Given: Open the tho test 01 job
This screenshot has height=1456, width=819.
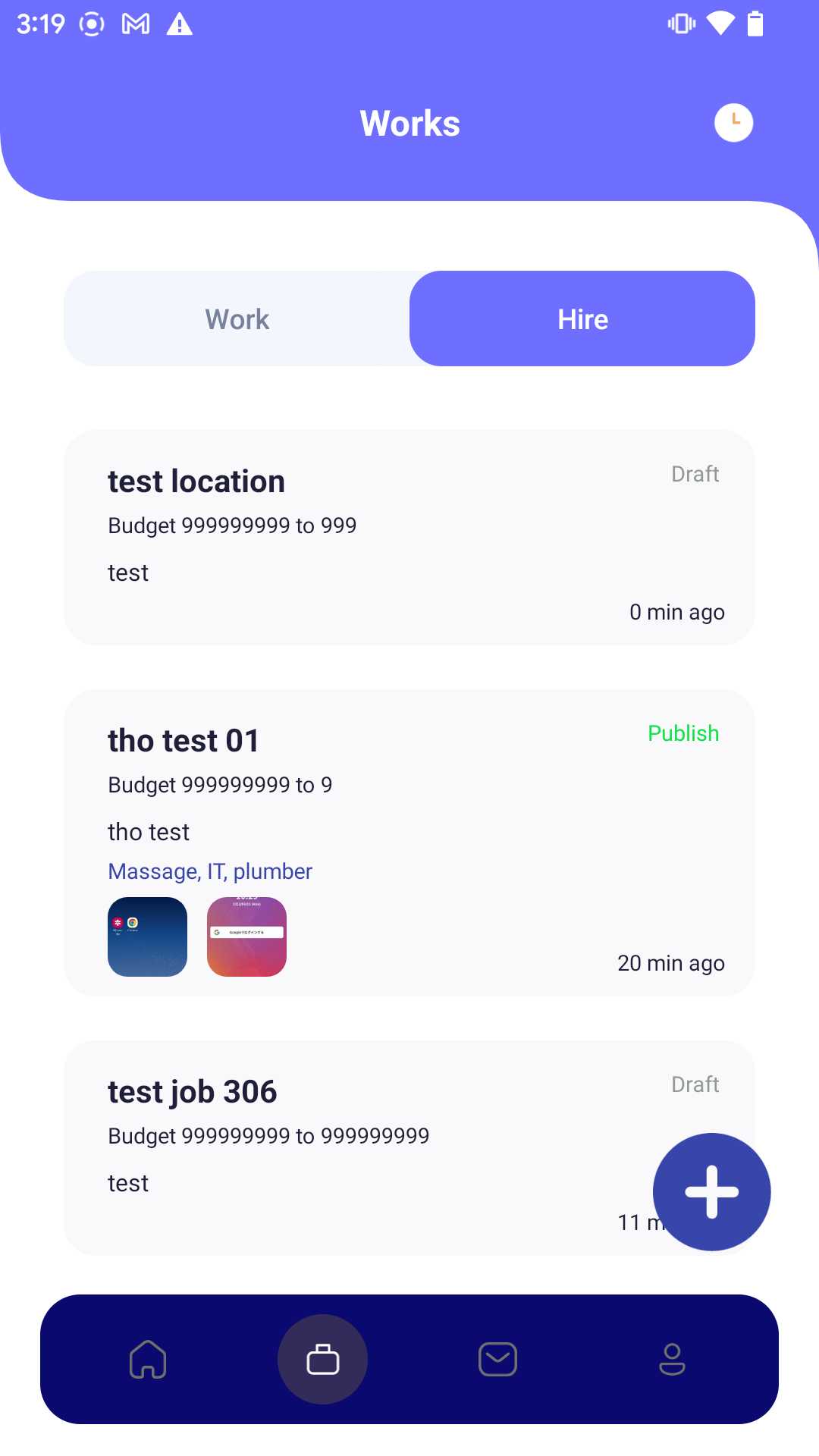Looking at the screenshot, I should (x=409, y=796).
